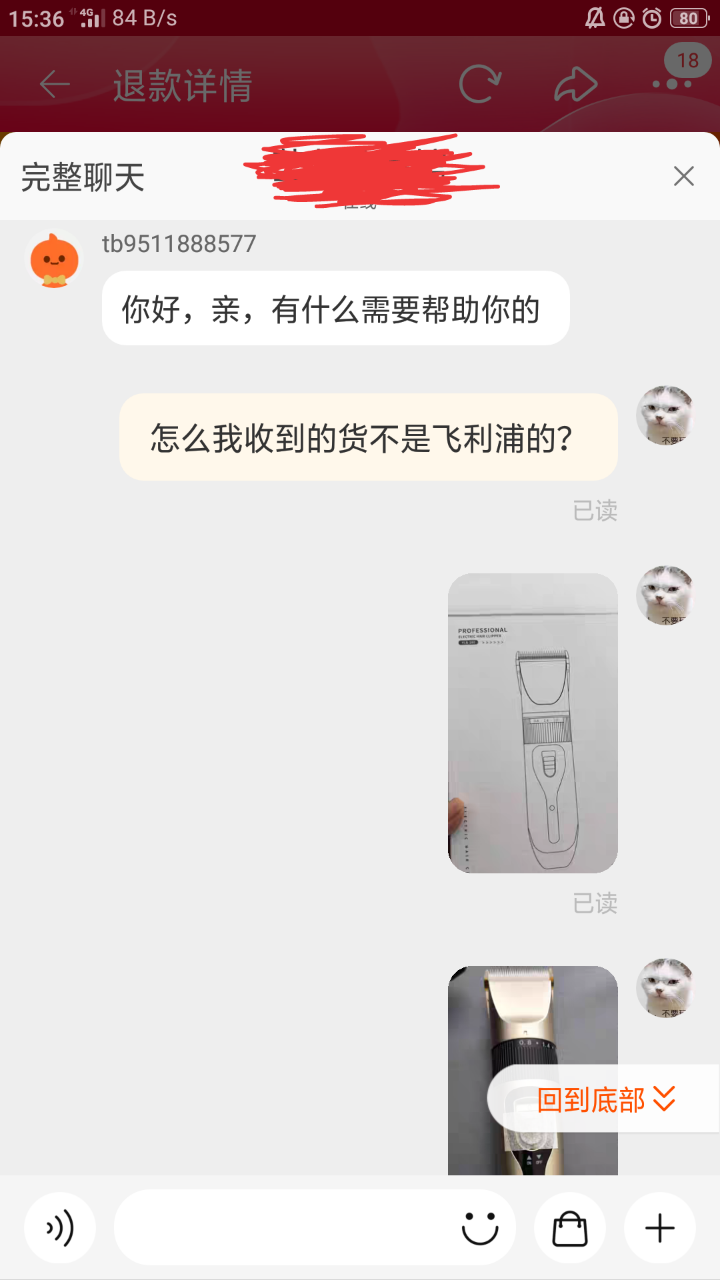Go back from refund details
The image size is (720, 1280).
[55, 85]
